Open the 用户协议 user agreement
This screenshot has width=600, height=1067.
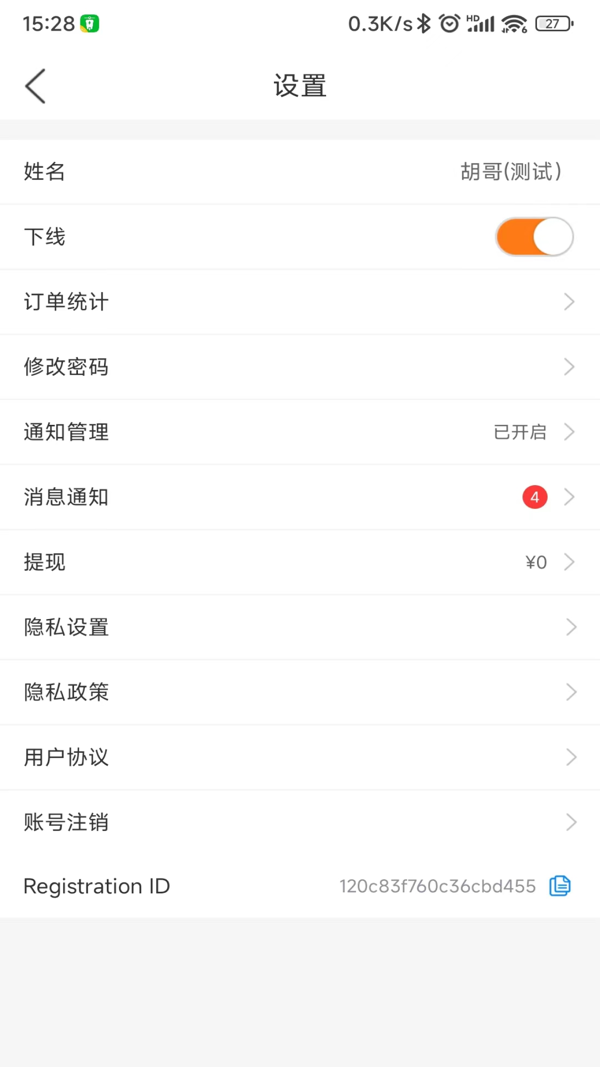pyautogui.click(x=300, y=757)
